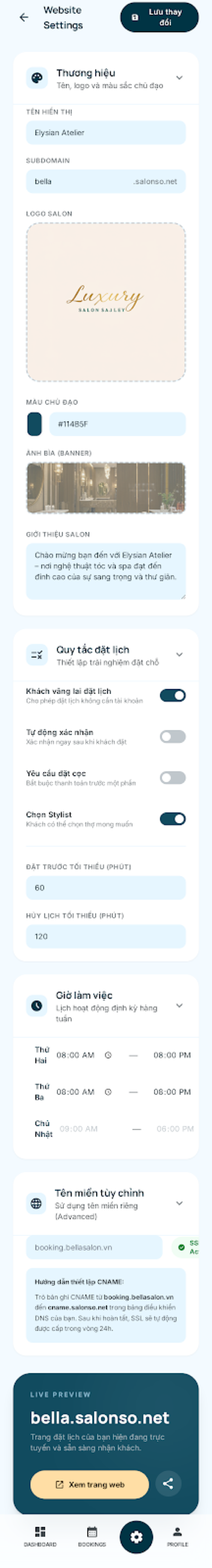Change the banner cover image
Image resolution: width=212 pixels, height=1568 pixels.
click(105, 488)
